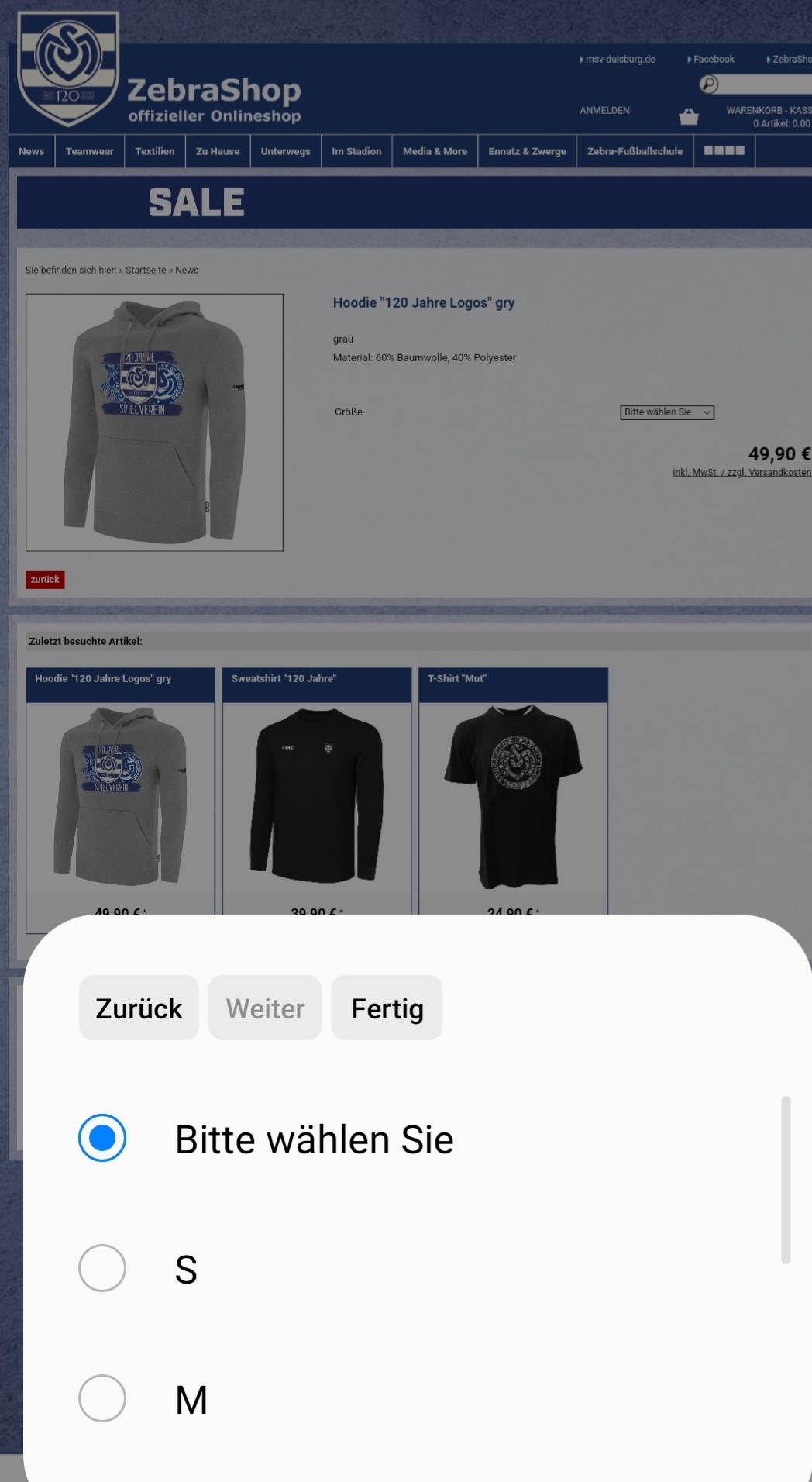Tap the Zurück picker button
This screenshot has width=812, height=1482.
pyautogui.click(x=139, y=1008)
